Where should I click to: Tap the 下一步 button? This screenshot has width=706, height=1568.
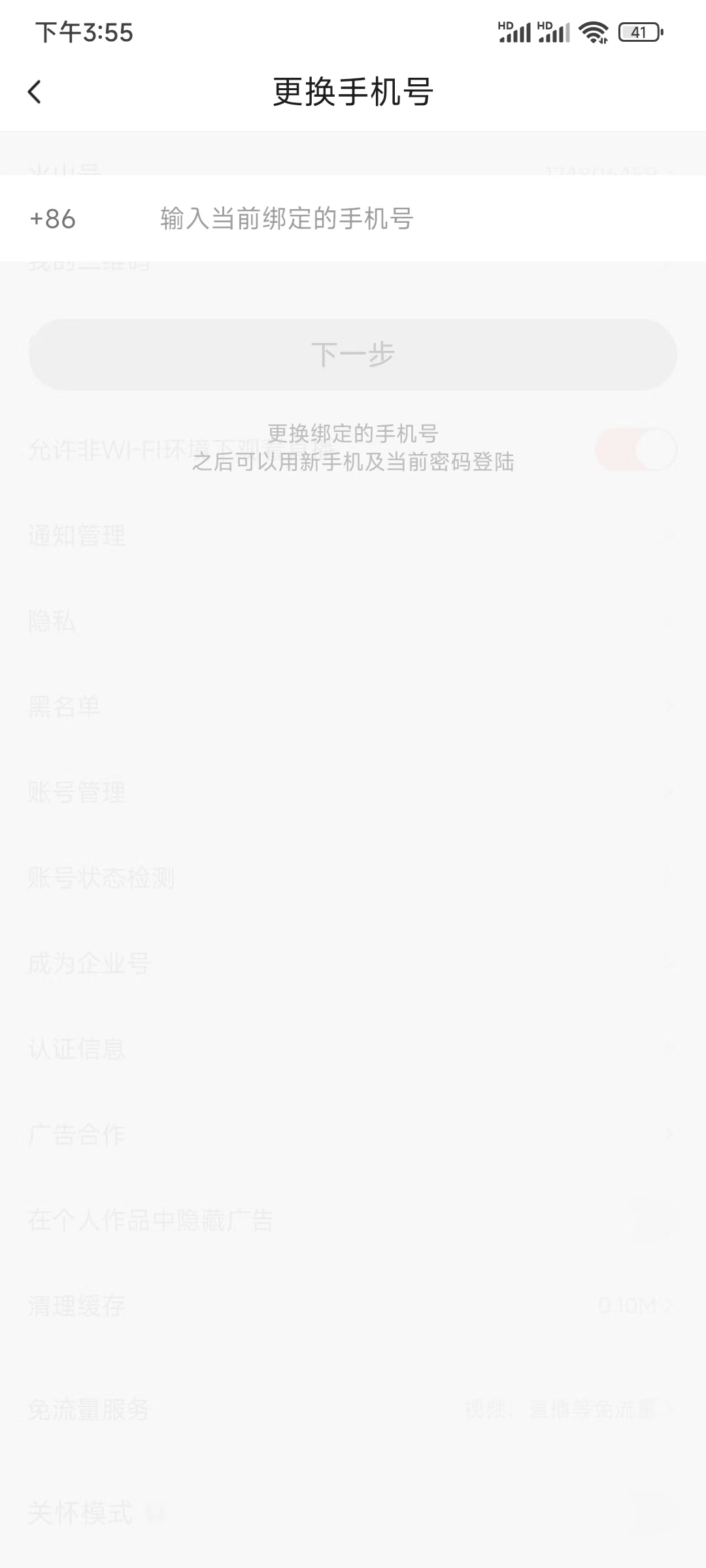coord(353,353)
